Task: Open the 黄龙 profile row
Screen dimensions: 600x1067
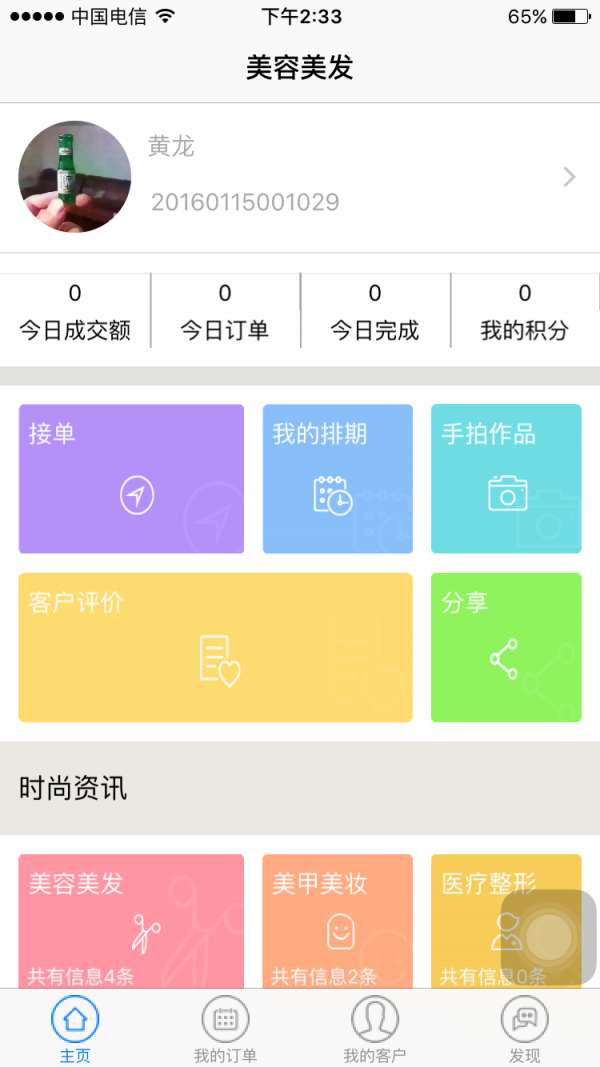Action: (300, 178)
